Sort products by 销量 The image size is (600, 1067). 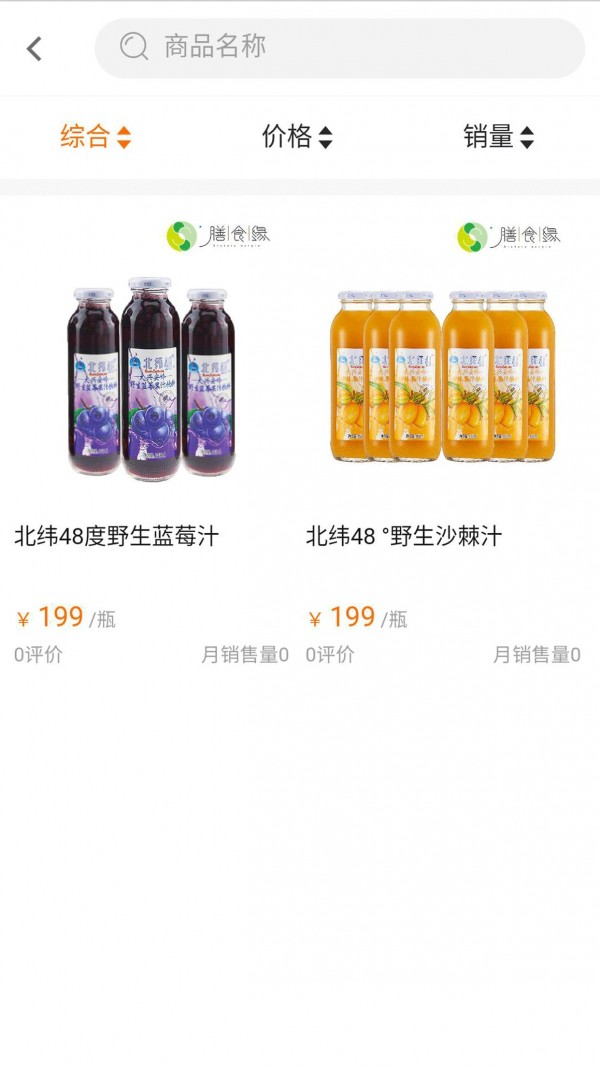click(498, 137)
